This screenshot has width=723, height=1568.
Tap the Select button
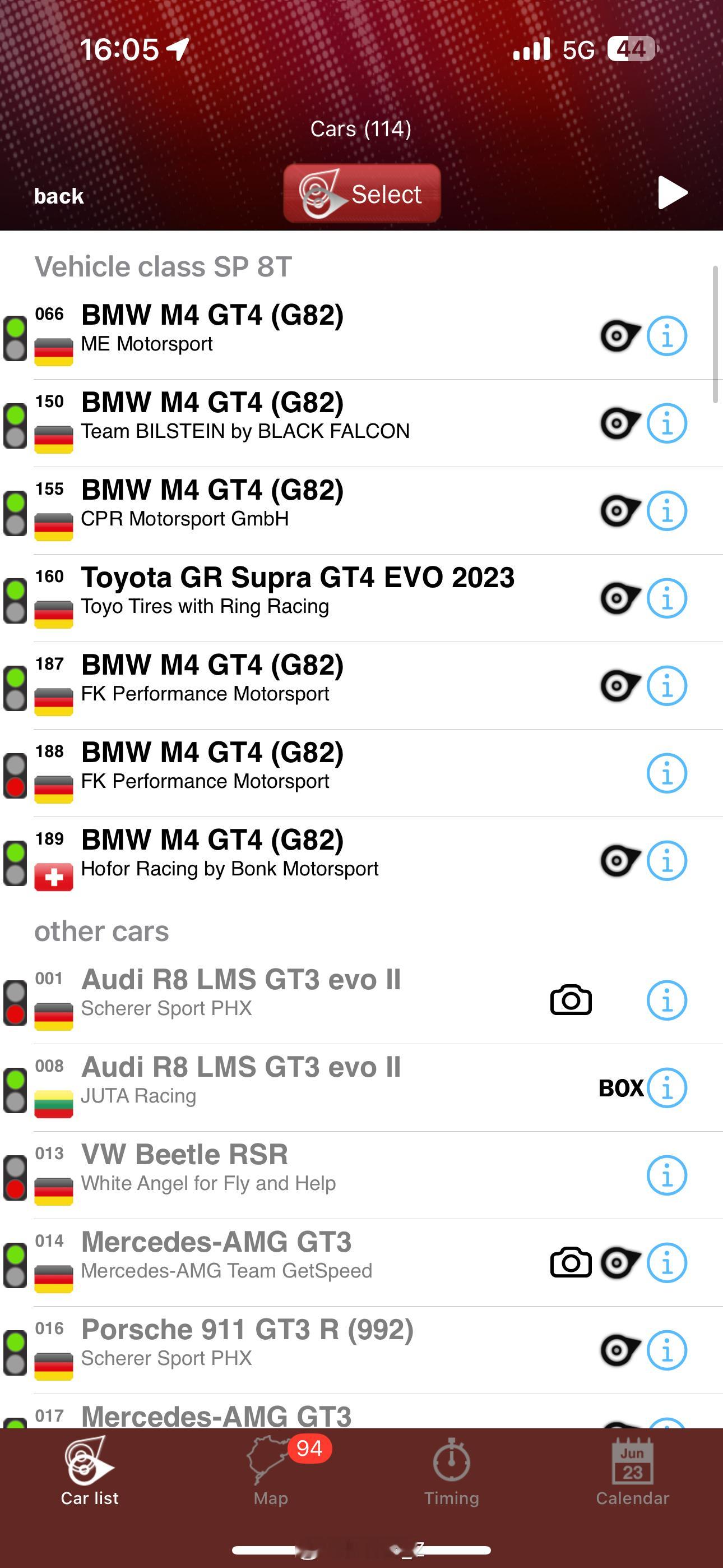tap(362, 193)
